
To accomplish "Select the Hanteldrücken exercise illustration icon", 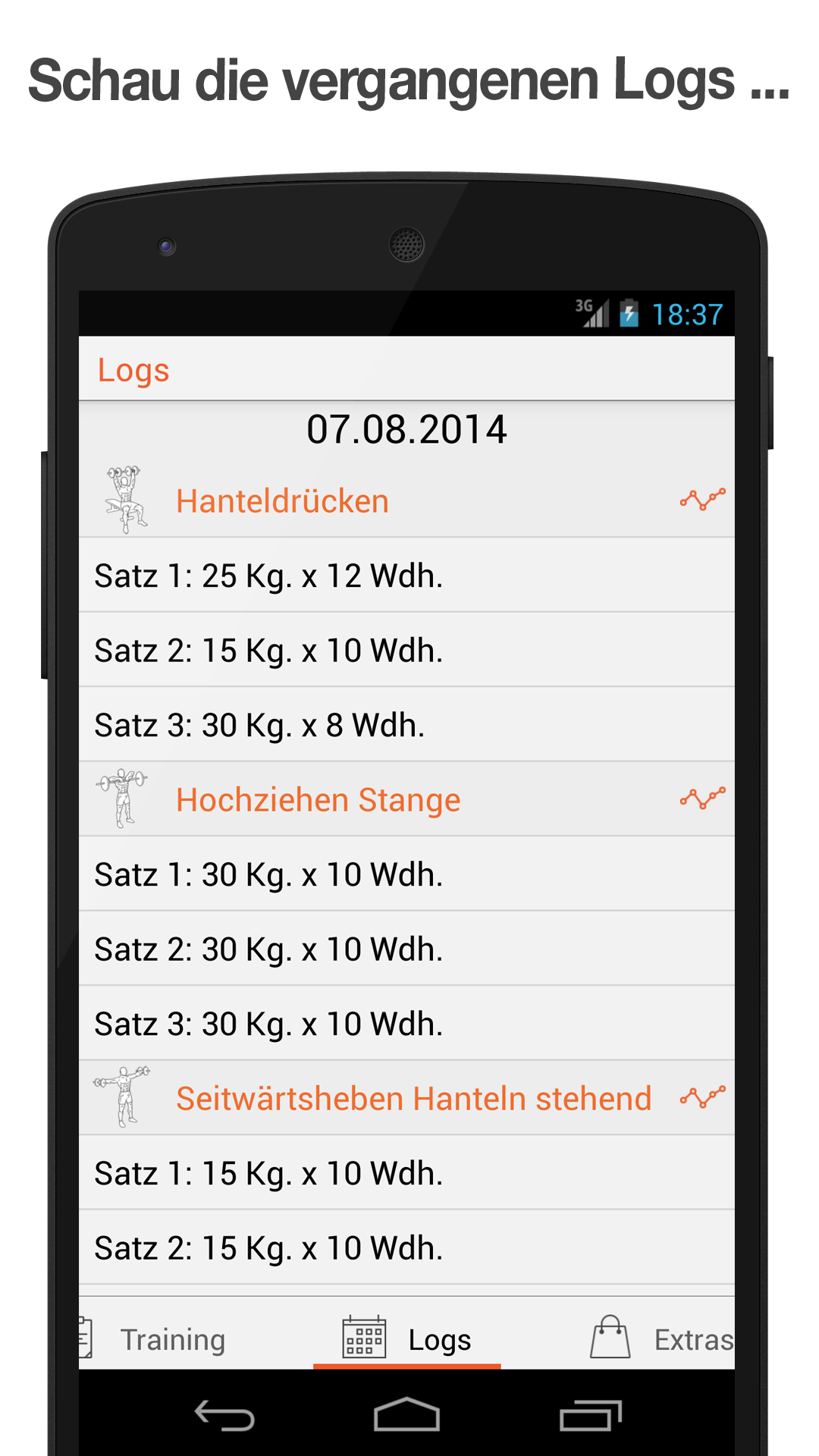I will pyautogui.click(x=125, y=497).
